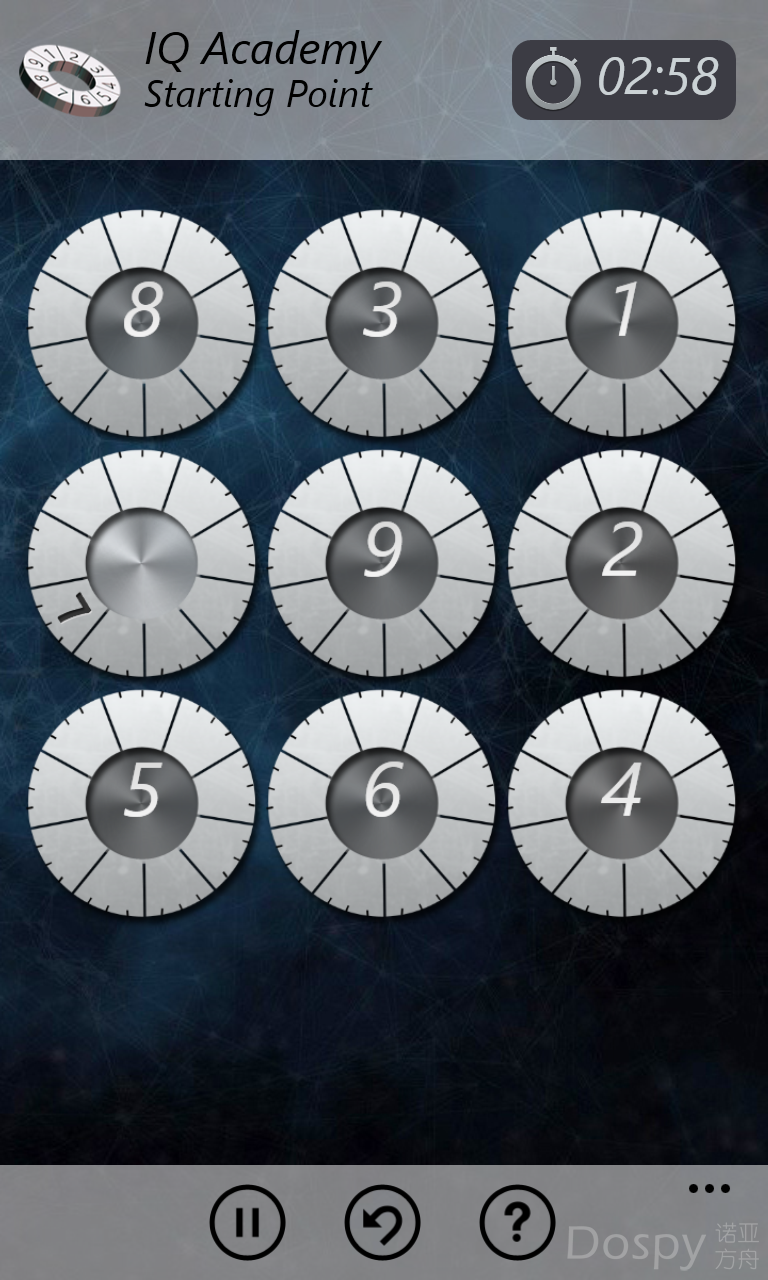Expand the app bar ellipsis menu

tap(709, 1189)
